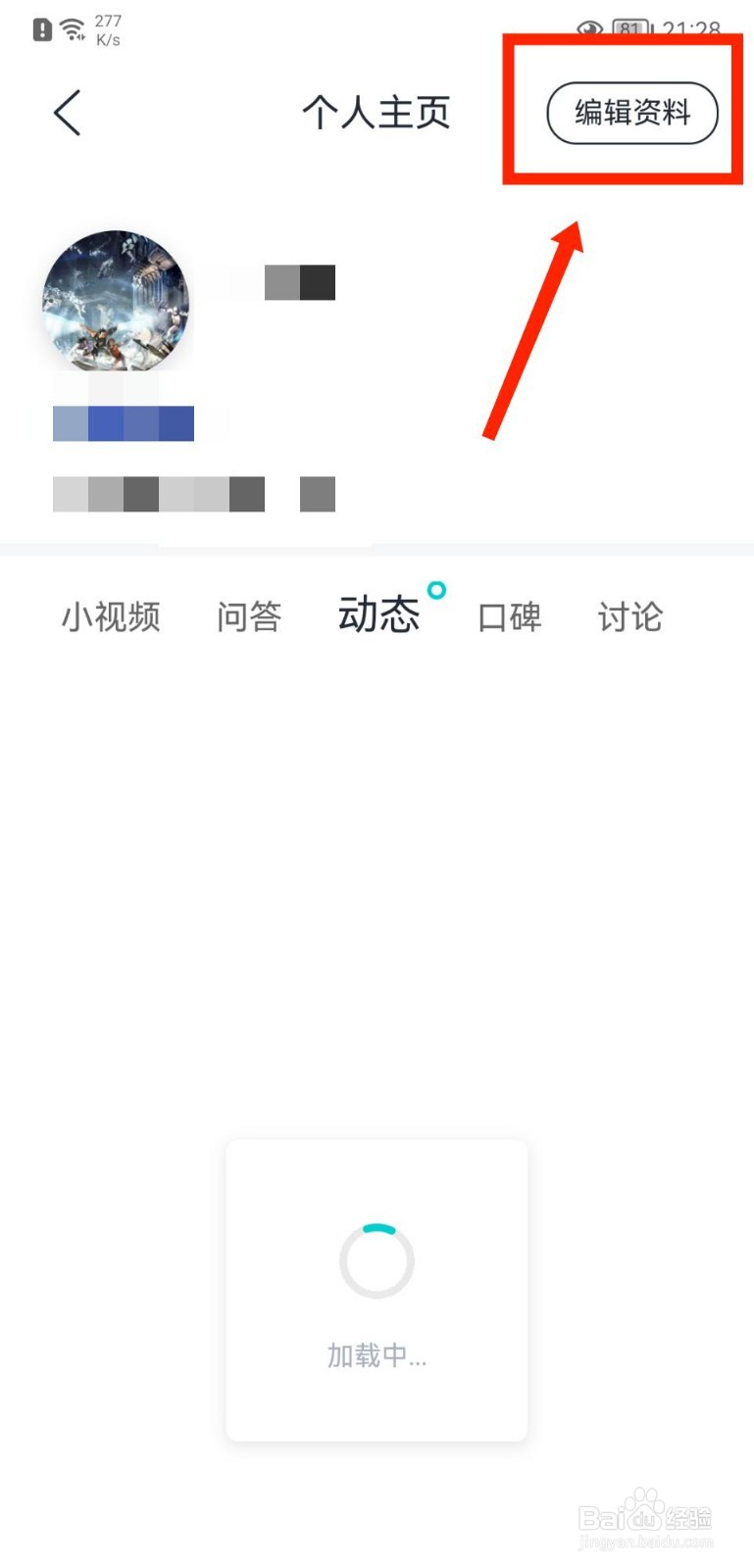Tap the circular loading progress spinner

point(377,1261)
